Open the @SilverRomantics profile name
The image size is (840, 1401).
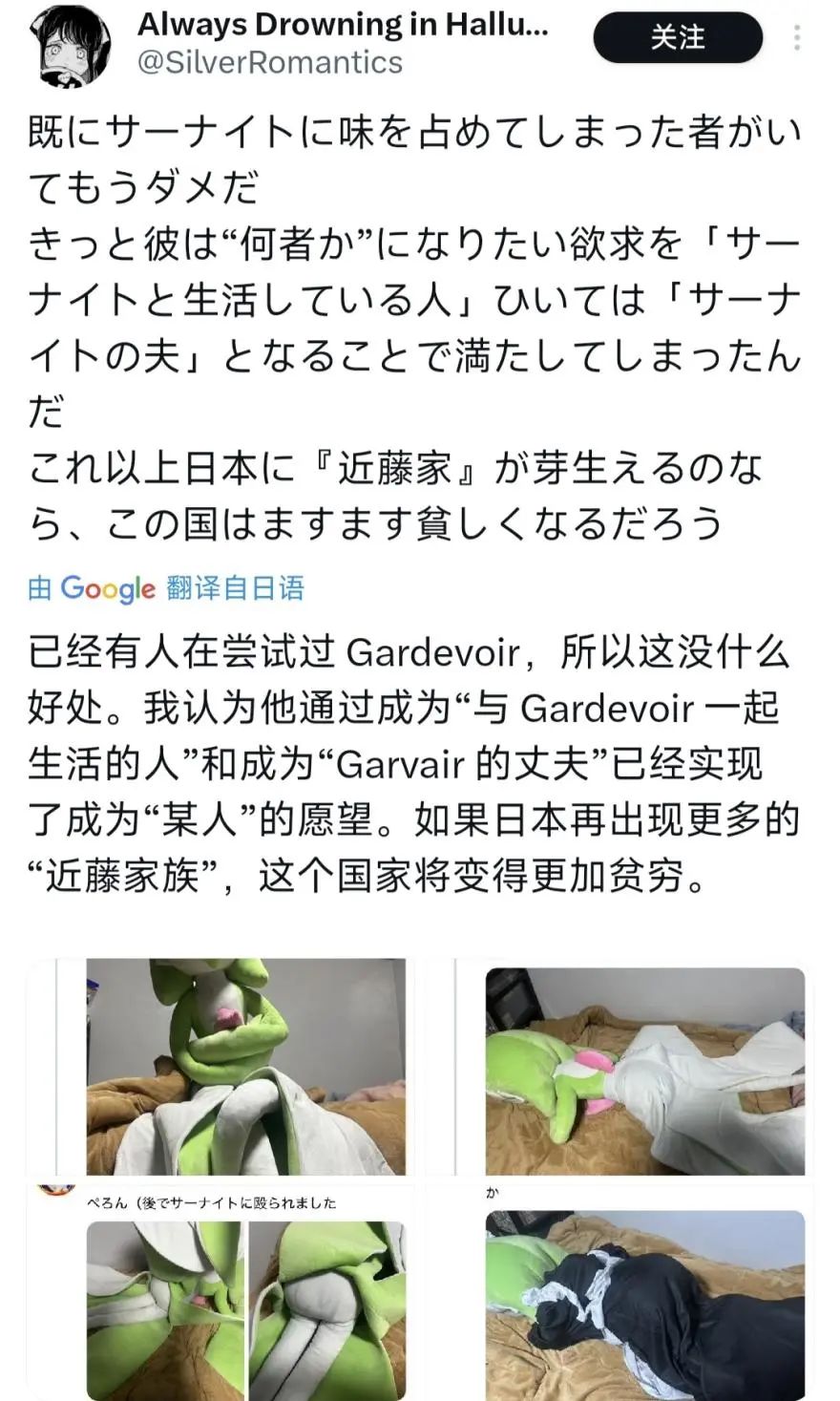click(x=270, y=63)
